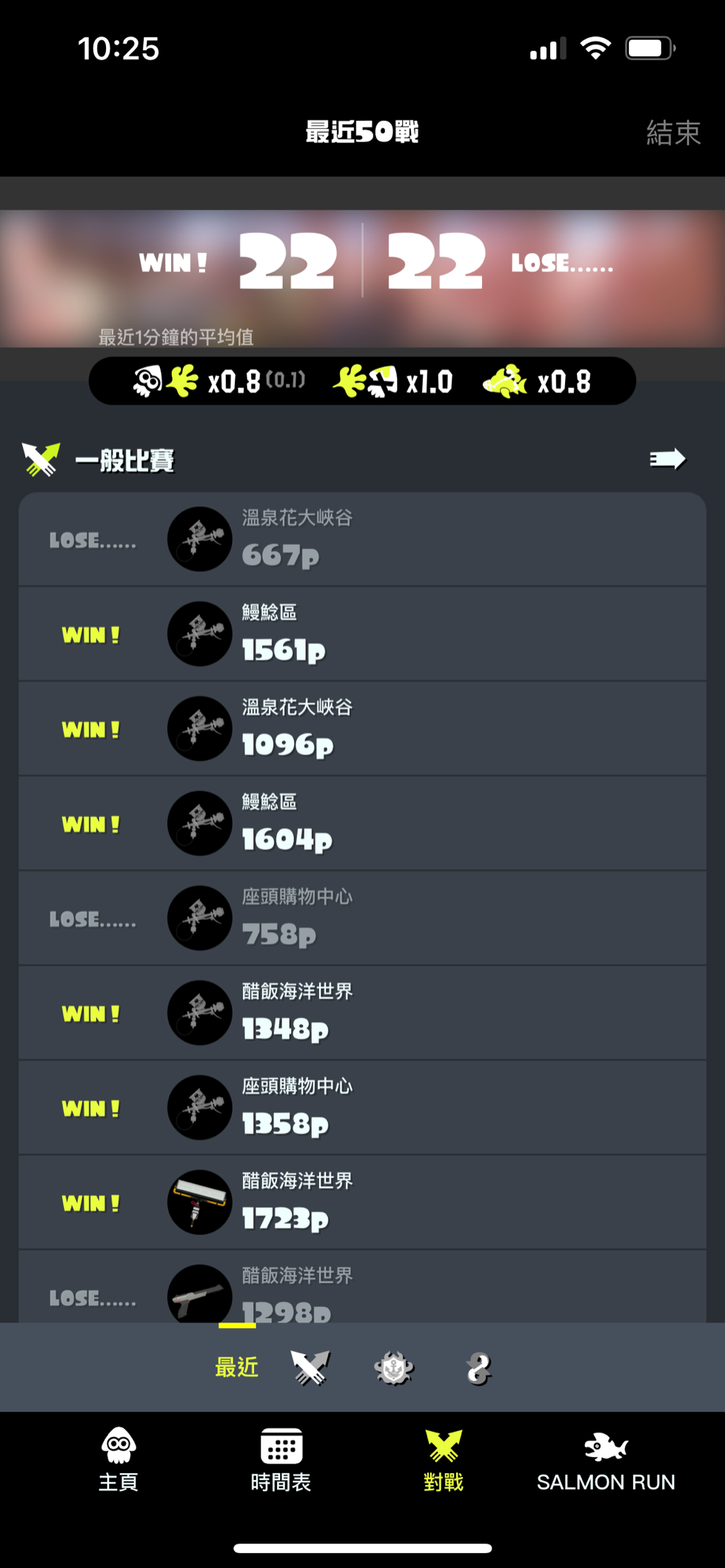
Task: Select the 最近 filter tab
Action: (237, 1367)
